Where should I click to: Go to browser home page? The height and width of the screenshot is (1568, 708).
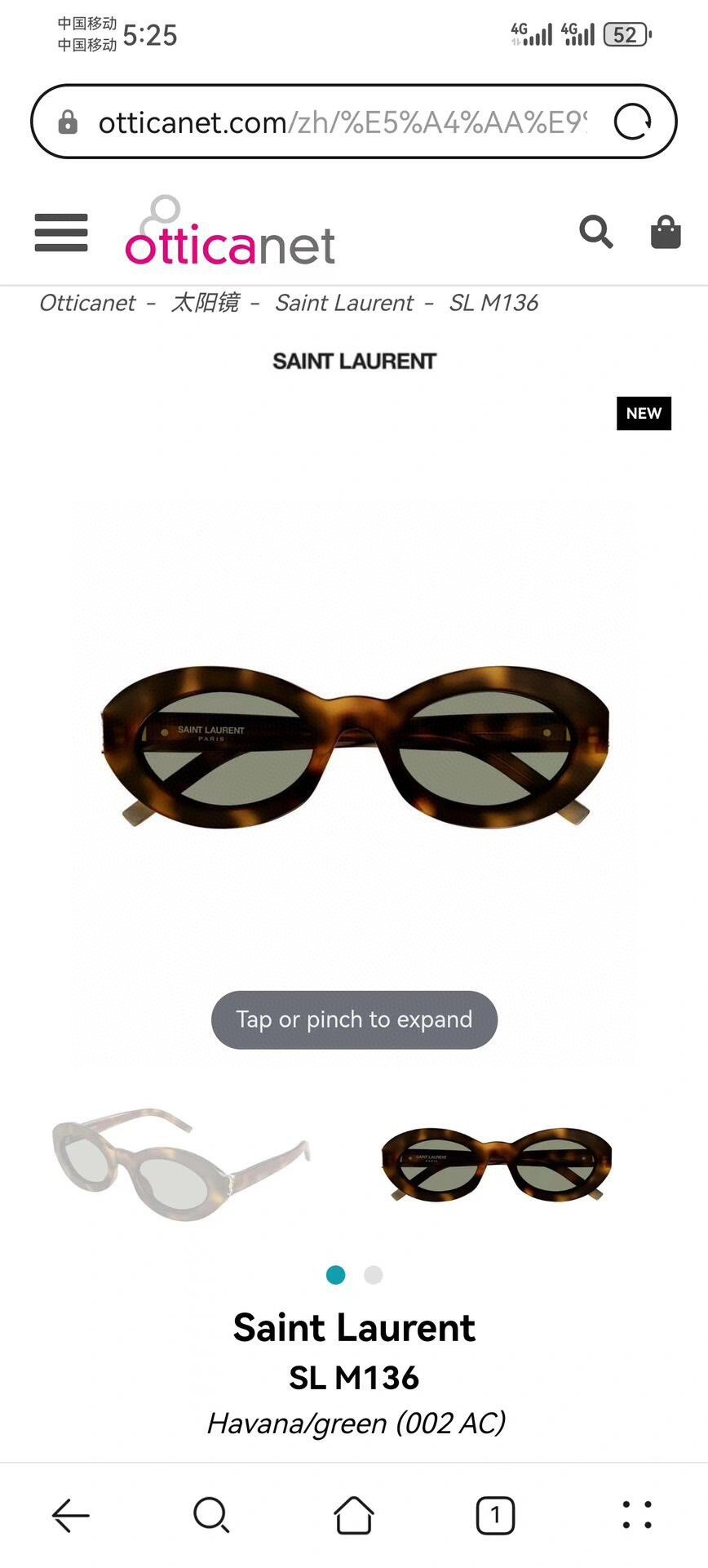pyautogui.click(x=354, y=1515)
